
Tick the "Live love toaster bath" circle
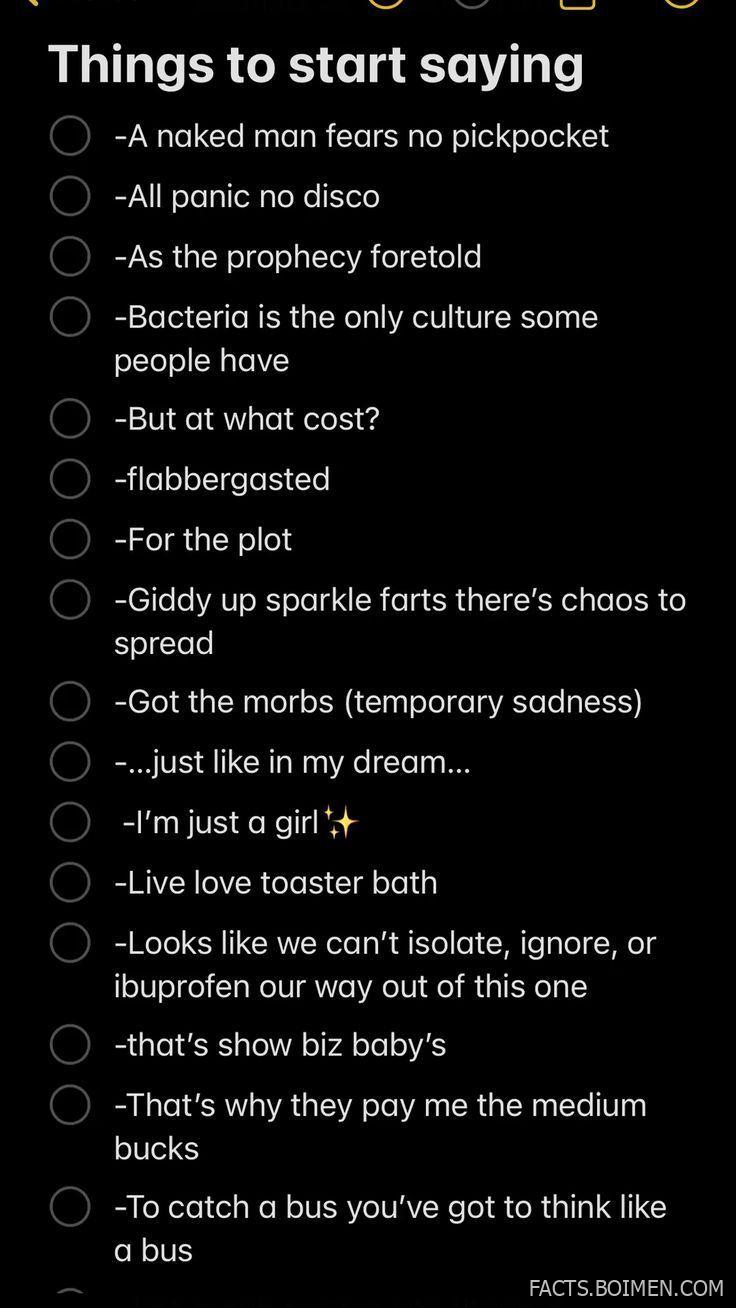[x=70, y=882]
